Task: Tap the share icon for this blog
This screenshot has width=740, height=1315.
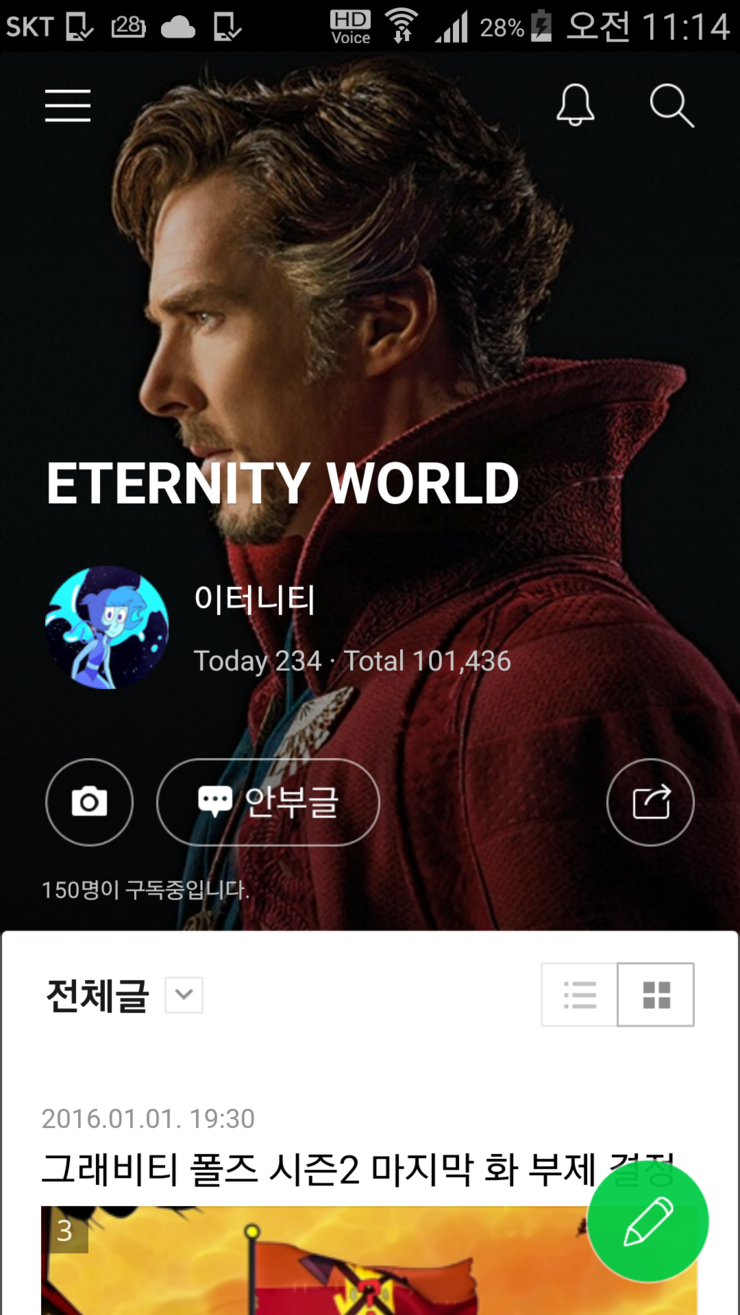Action: pyautogui.click(x=650, y=802)
